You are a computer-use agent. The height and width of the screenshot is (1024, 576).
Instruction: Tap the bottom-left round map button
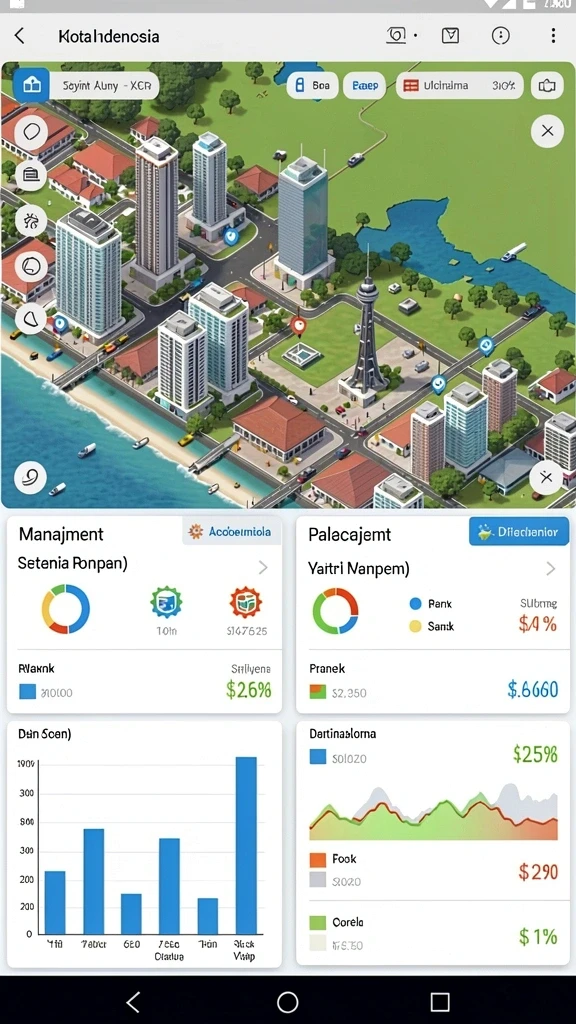pos(31,477)
